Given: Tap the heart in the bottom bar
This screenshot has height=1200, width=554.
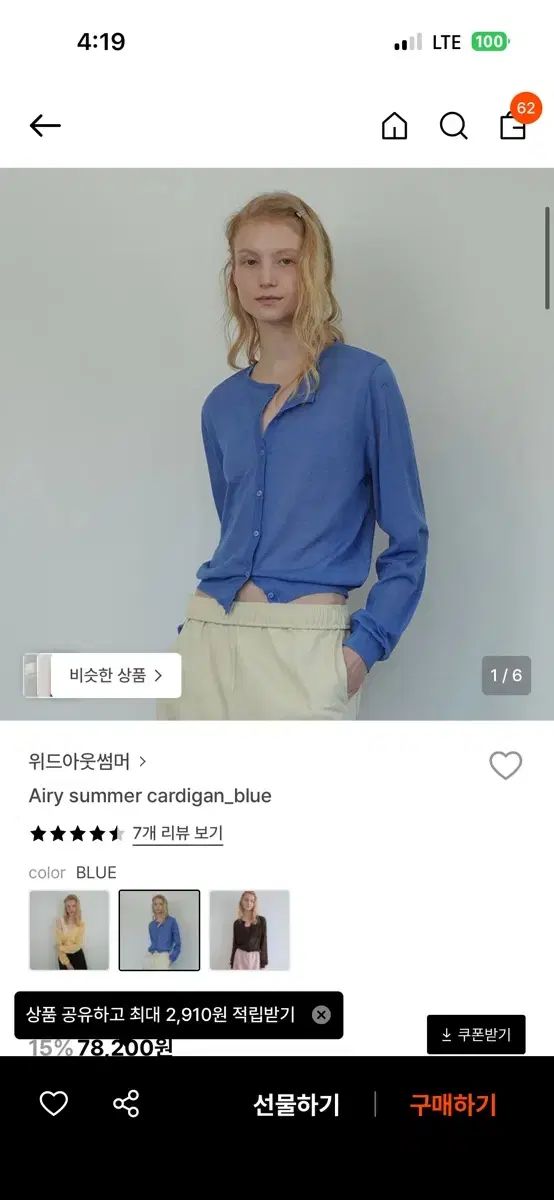Looking at the screenshot, I should (x=54, y=1104).
